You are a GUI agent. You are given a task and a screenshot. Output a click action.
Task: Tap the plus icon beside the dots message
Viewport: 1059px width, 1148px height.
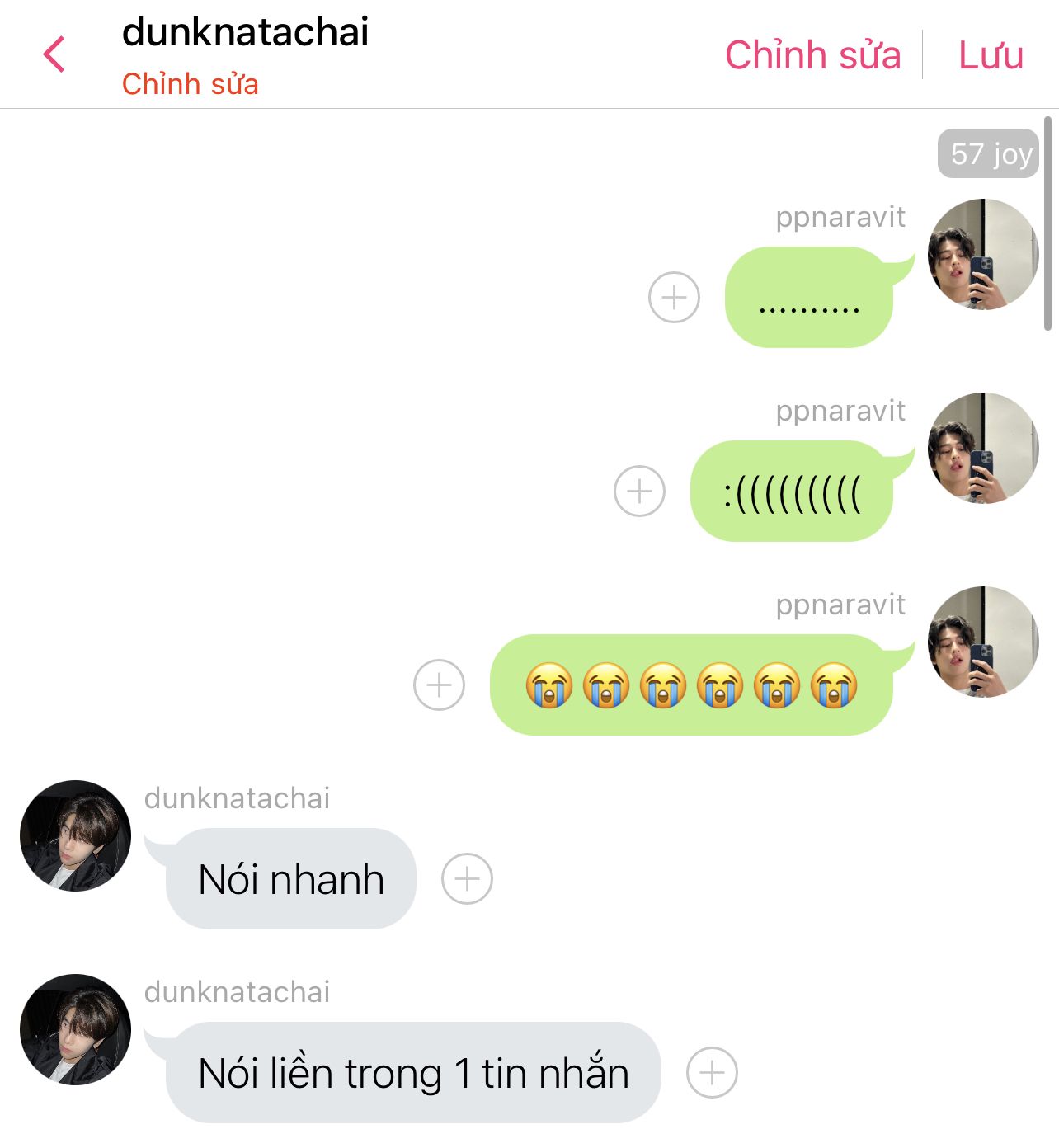(x=674, y=297)
